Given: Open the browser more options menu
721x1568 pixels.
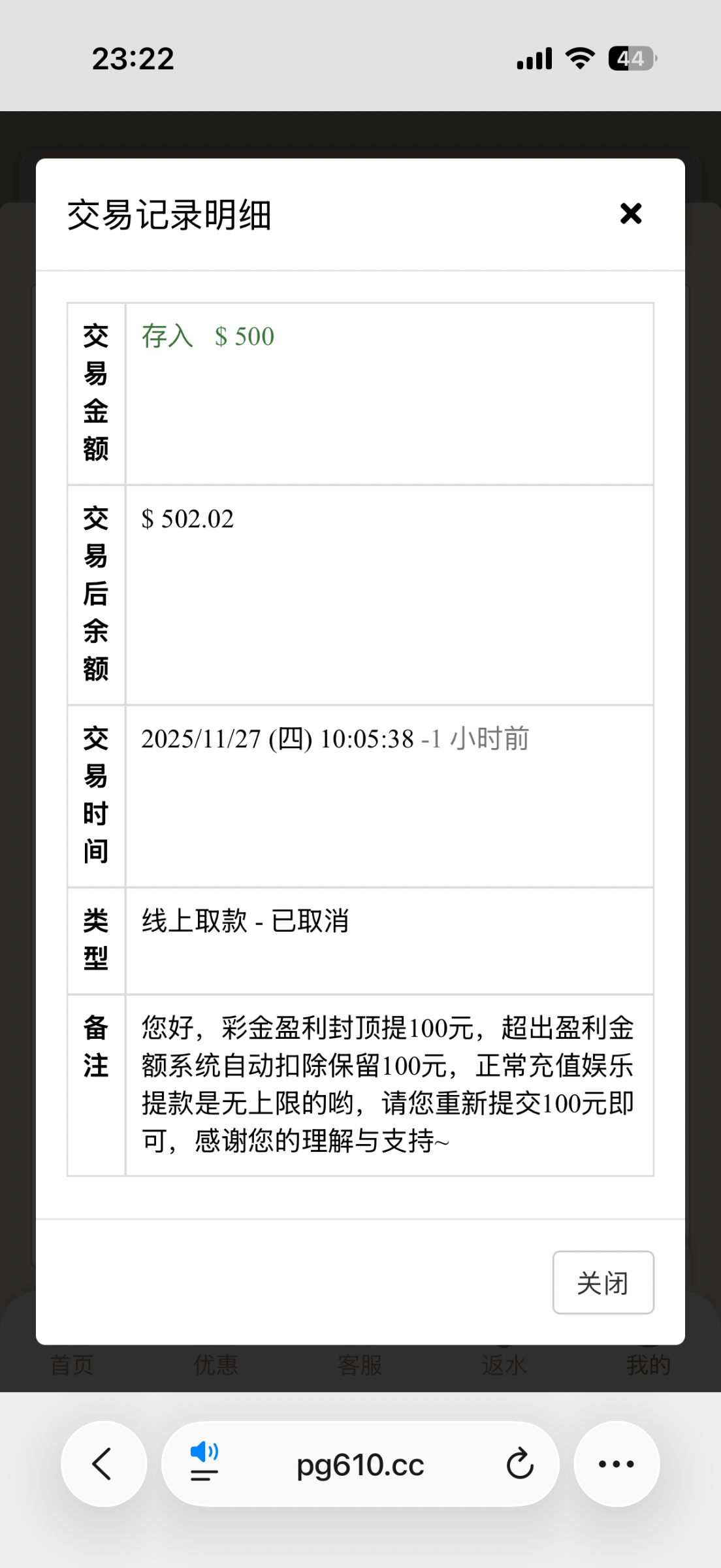Looking at the screenshot, I should pos(617,1463).
